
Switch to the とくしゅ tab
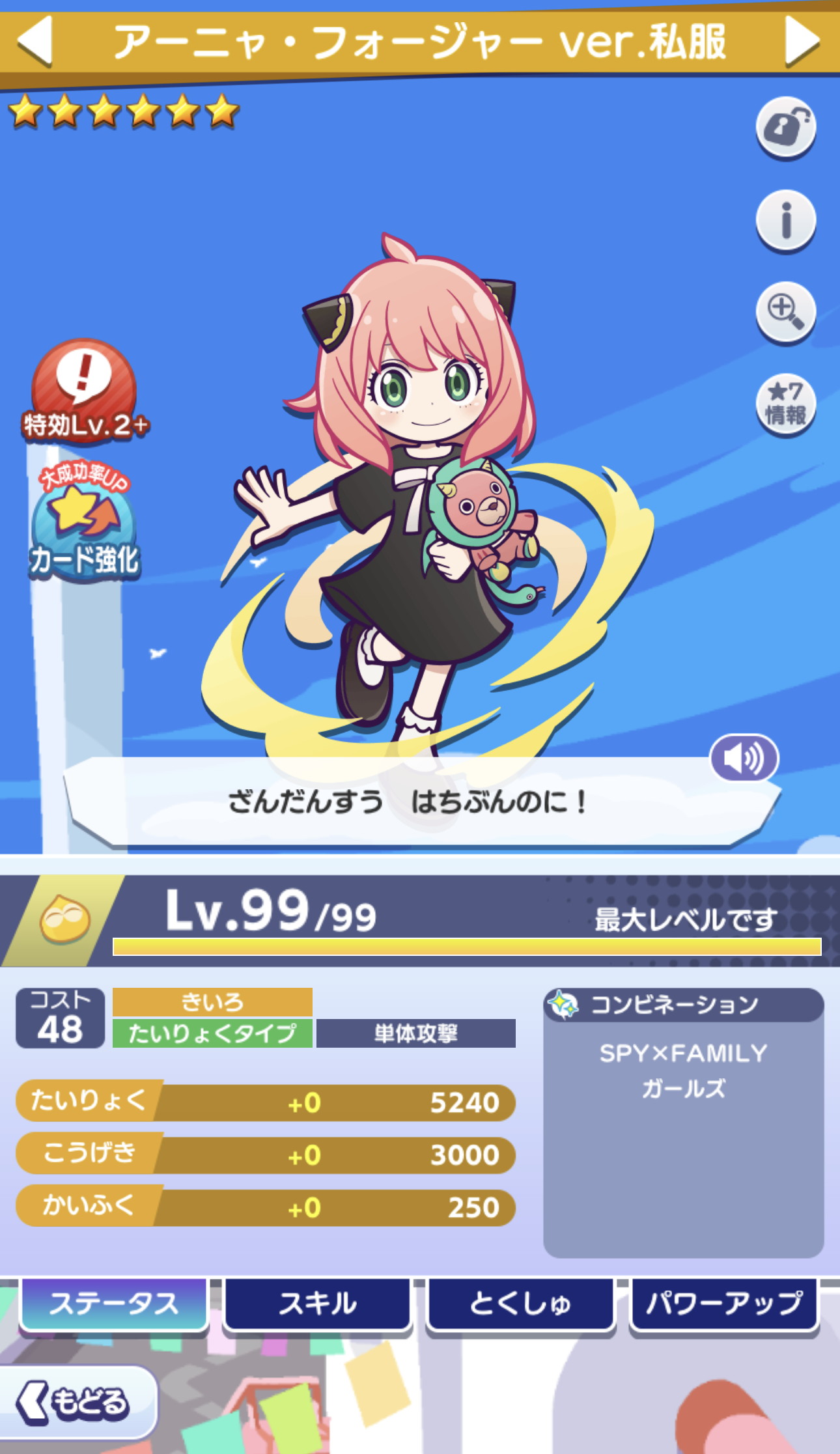pos(520,1304)
